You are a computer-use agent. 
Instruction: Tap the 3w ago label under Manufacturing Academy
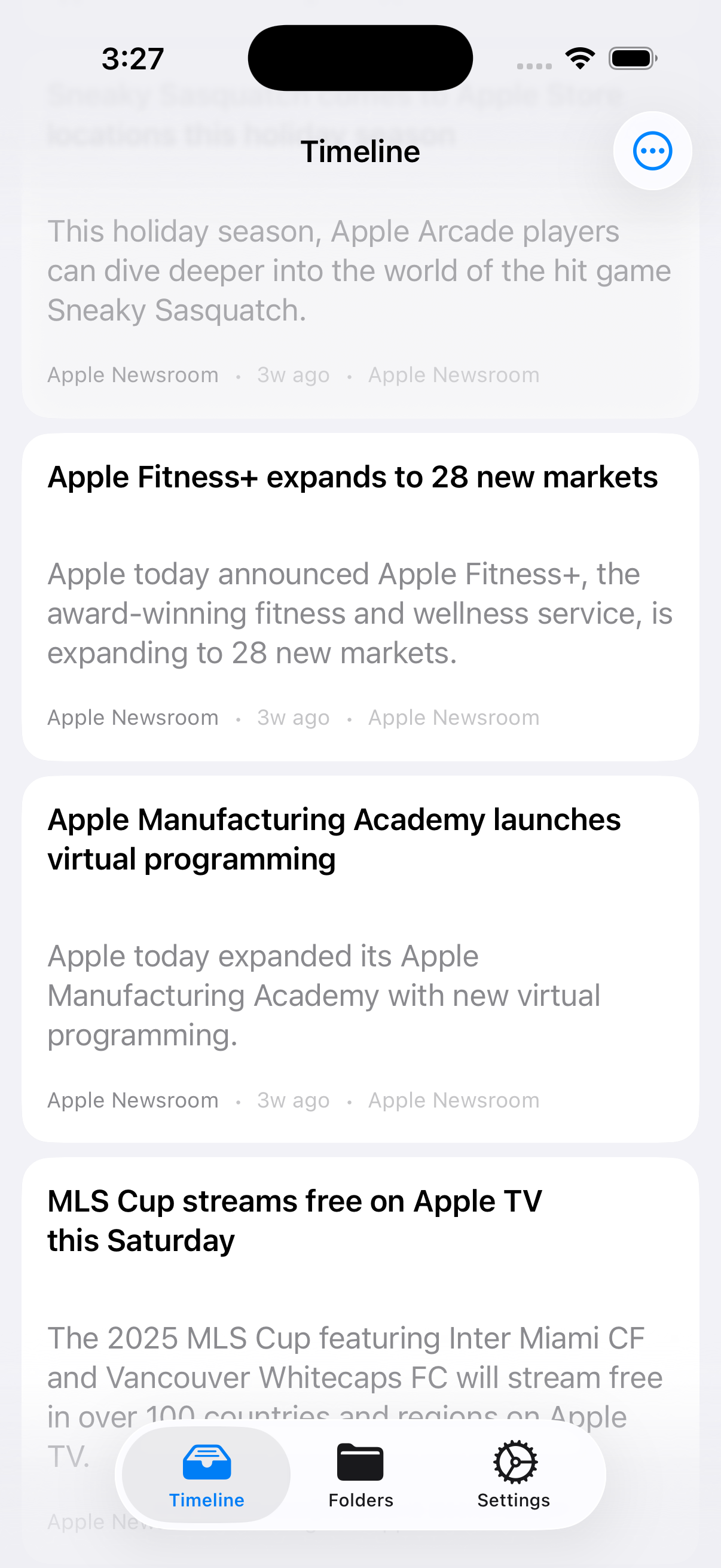click(293, 1100)
